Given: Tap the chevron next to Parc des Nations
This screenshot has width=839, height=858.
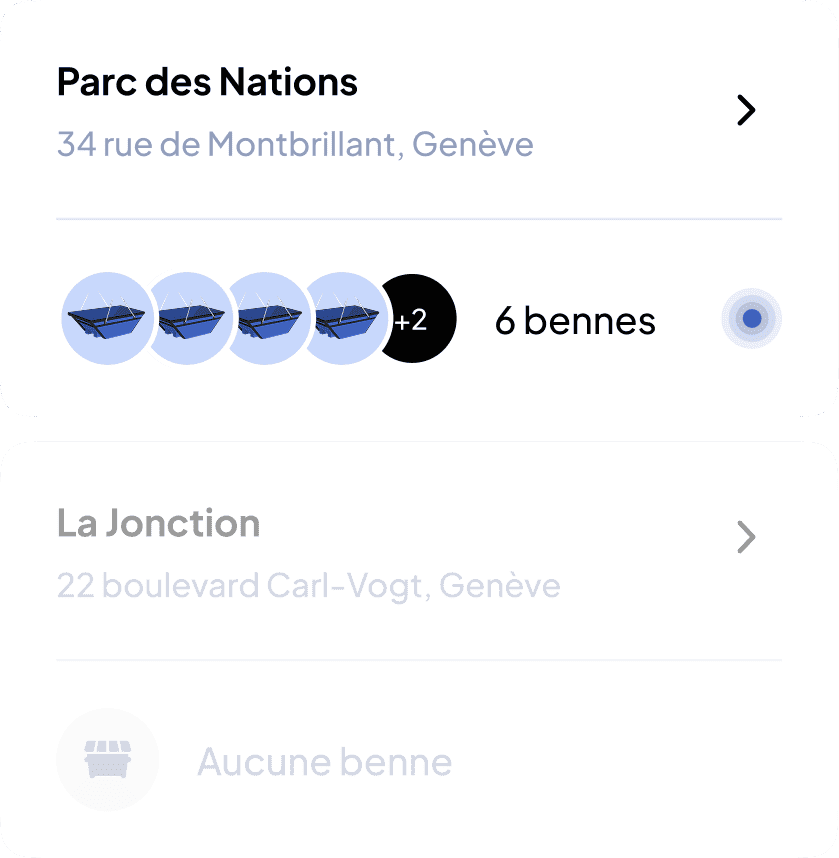Looking at the screenshot, I should 745,110.
